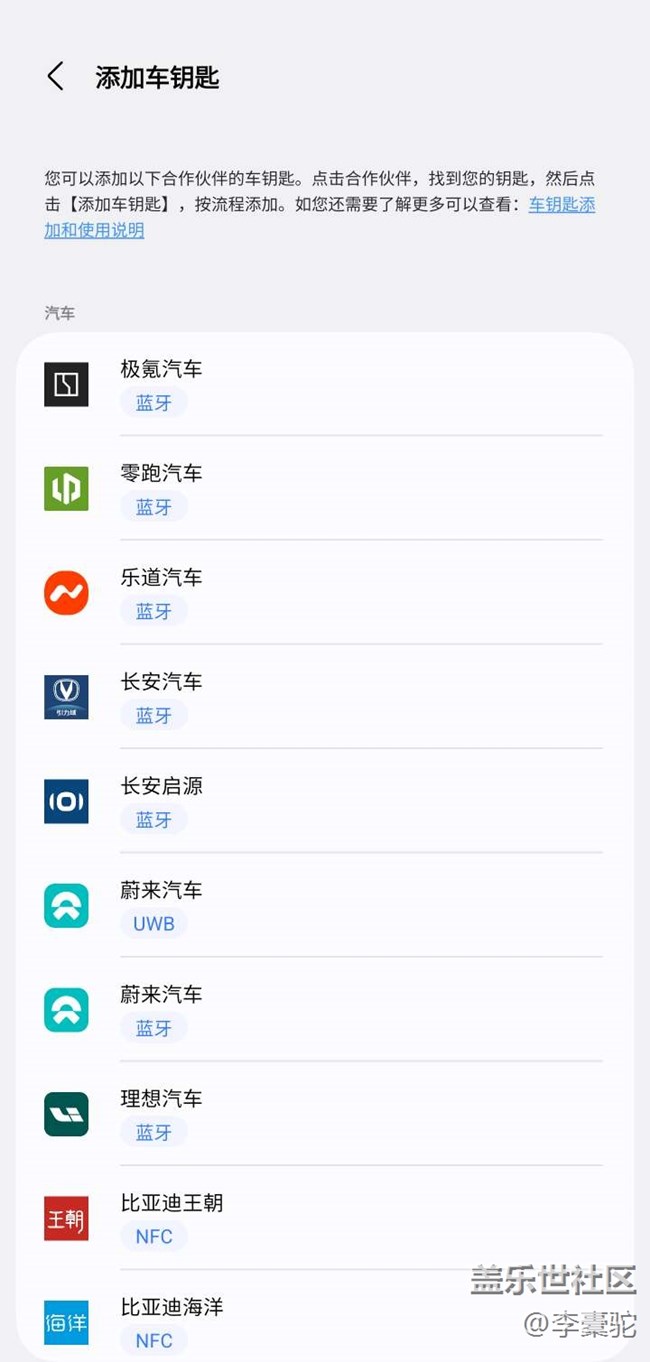Open 比亚迪王朝 NFC key option
The image size is (650, 1362).
pos(325,1218)
